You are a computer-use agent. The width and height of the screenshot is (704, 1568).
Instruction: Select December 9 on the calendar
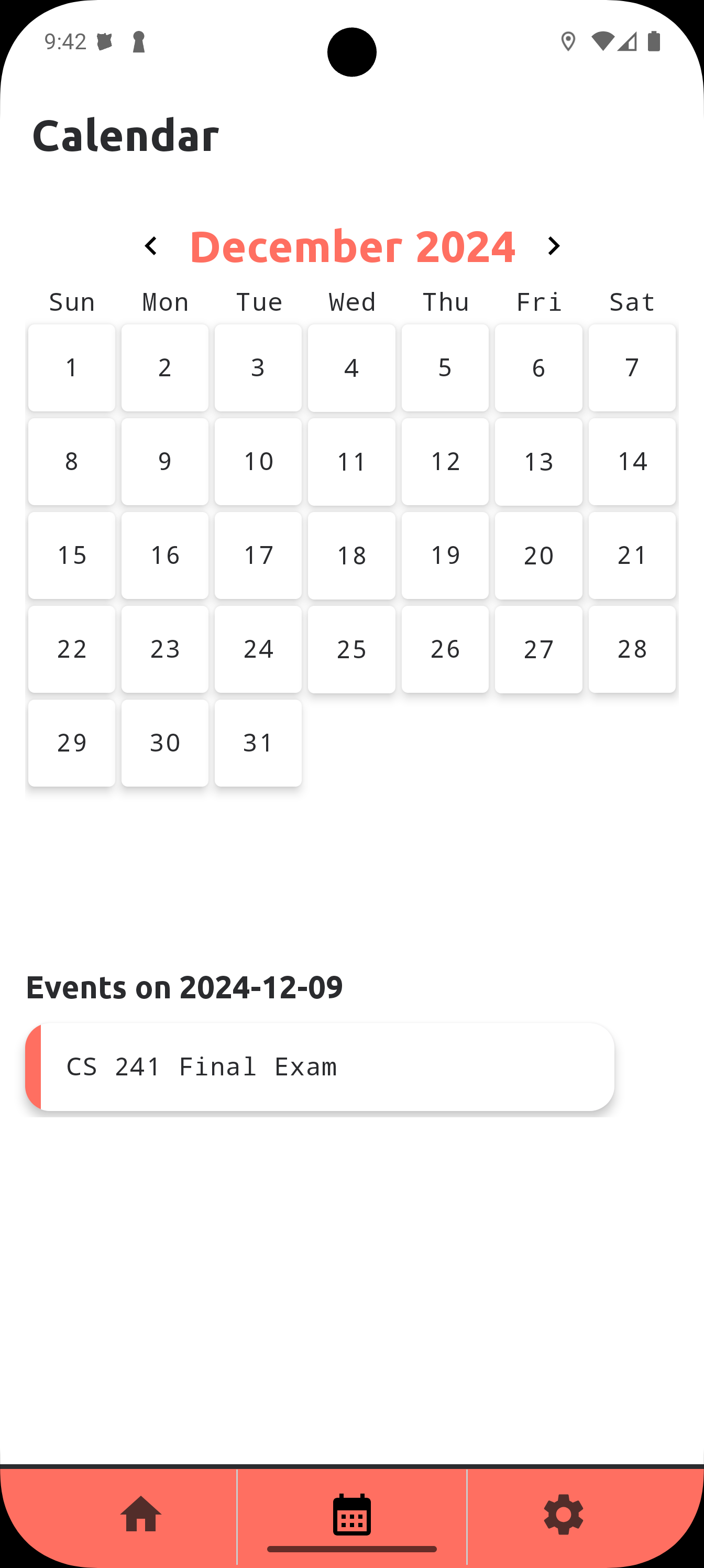(x=165, y=461)
